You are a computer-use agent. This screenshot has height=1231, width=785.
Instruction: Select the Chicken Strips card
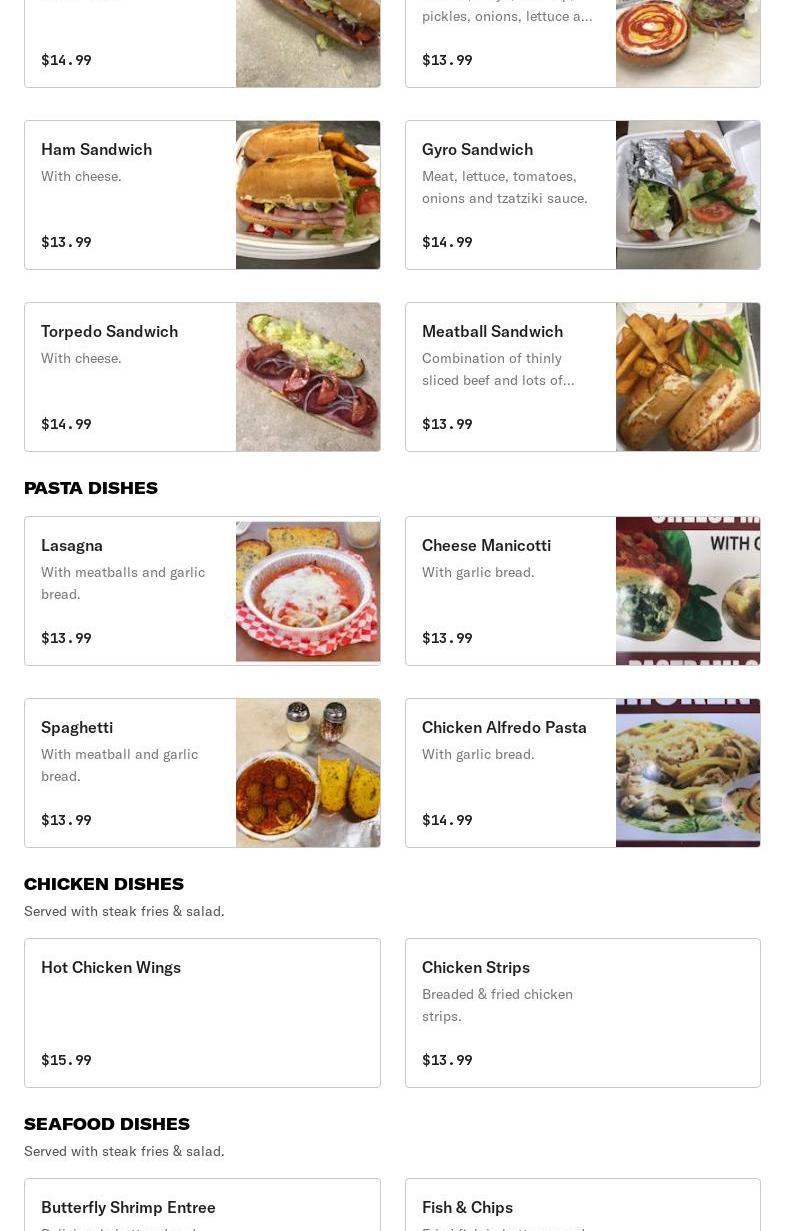[582, 1013]
